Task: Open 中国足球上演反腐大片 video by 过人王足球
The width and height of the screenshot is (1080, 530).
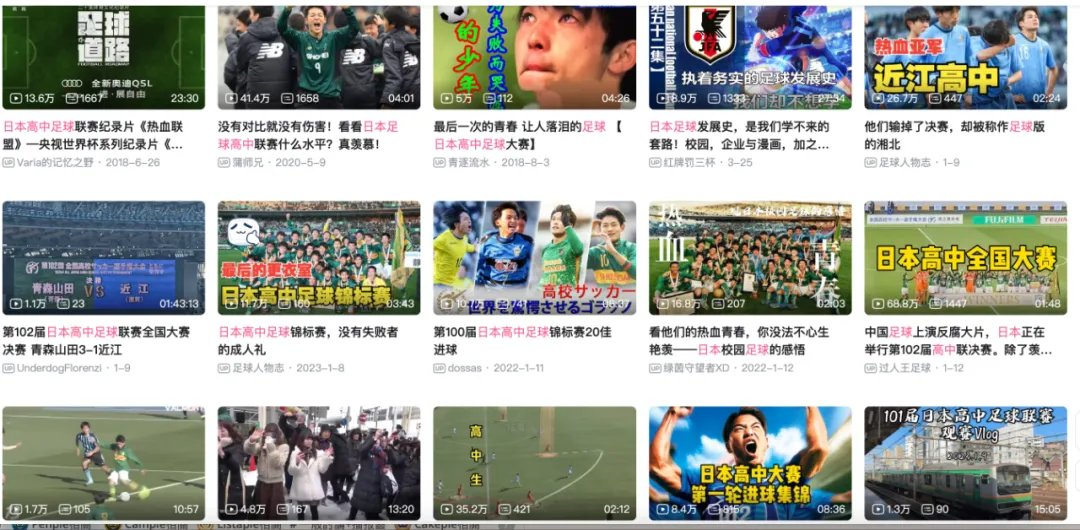Action: (x=965, y=258)
